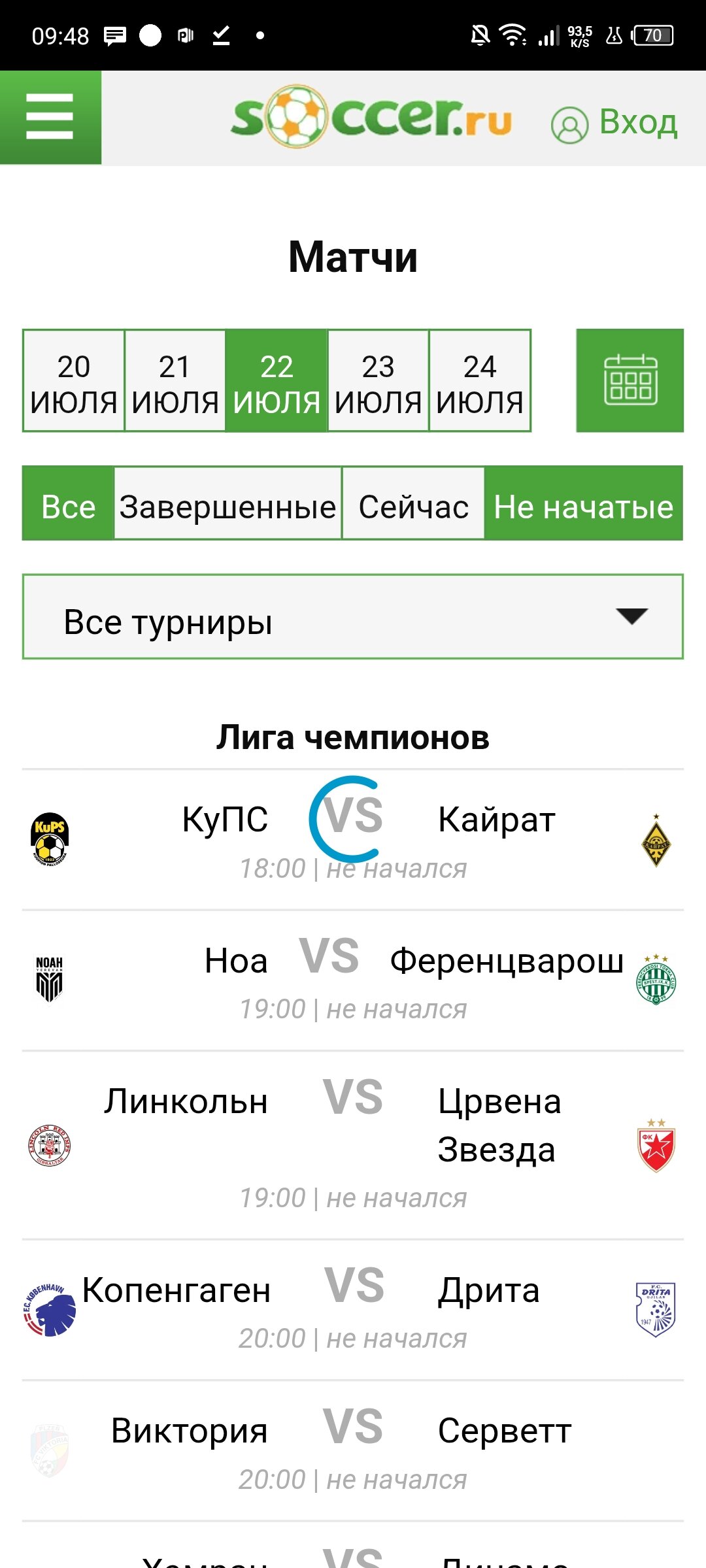
Task: Select the 20 июля date
Action: point(74,380)
